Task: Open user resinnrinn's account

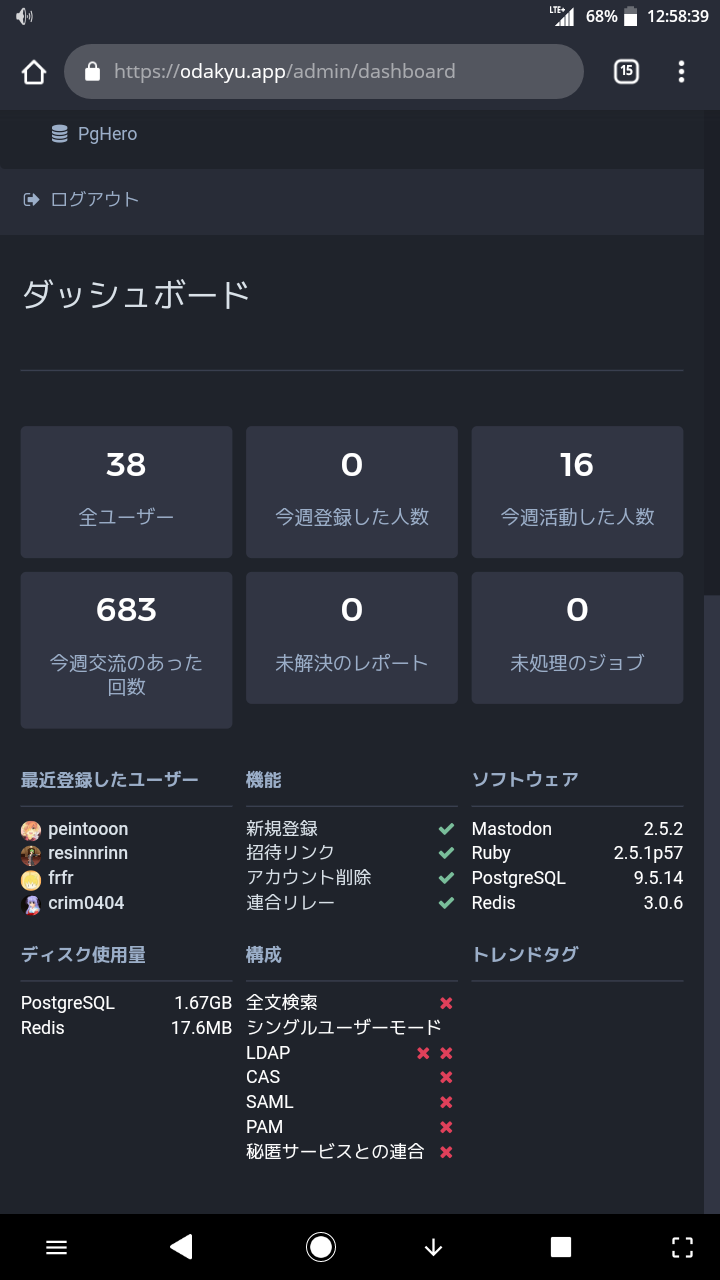Action: (88, 853)
